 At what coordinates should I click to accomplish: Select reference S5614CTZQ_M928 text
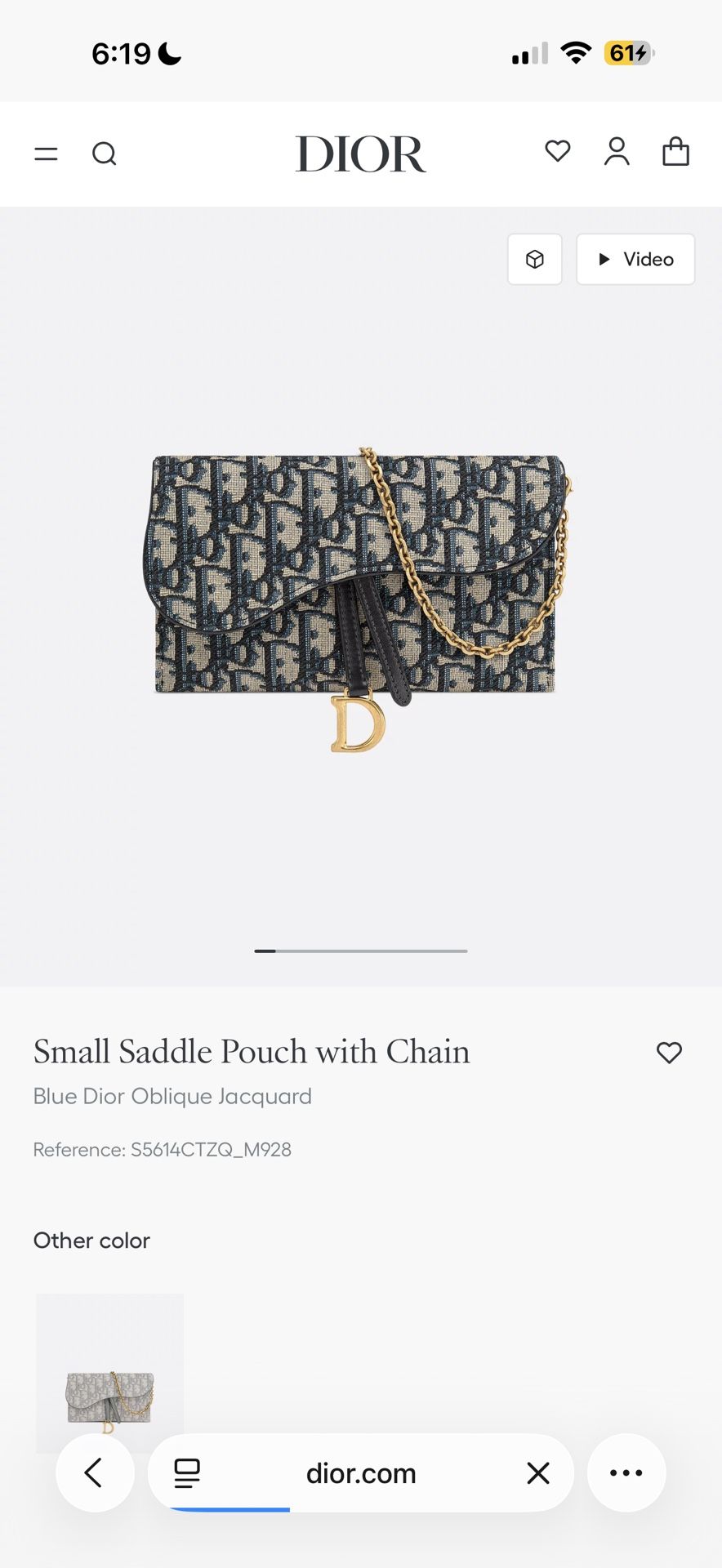(x=163, y=1149)
